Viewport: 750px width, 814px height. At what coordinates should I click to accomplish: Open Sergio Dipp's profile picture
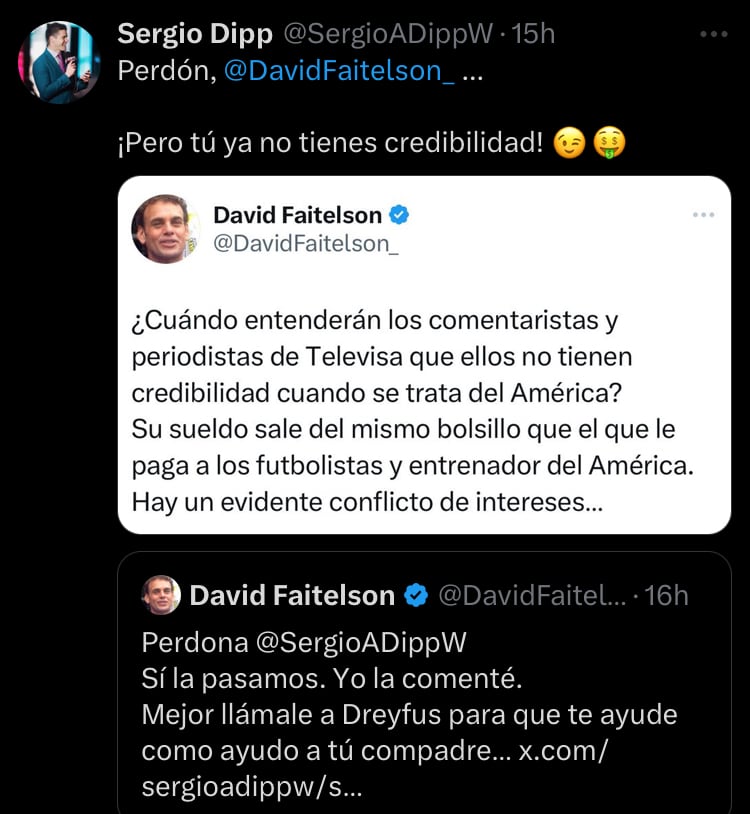click(59, 62)
